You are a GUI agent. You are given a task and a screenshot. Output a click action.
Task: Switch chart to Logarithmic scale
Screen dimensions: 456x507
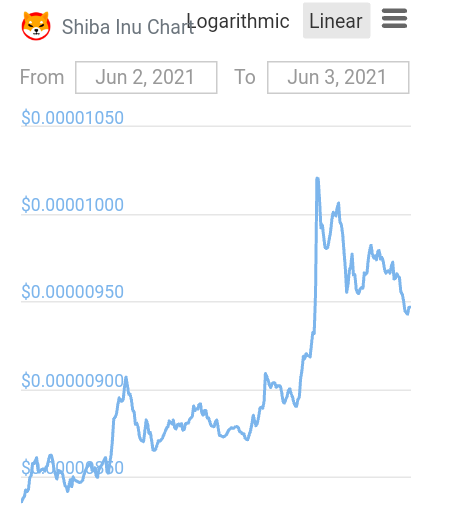pyautogui.click(x=238, y=21)
